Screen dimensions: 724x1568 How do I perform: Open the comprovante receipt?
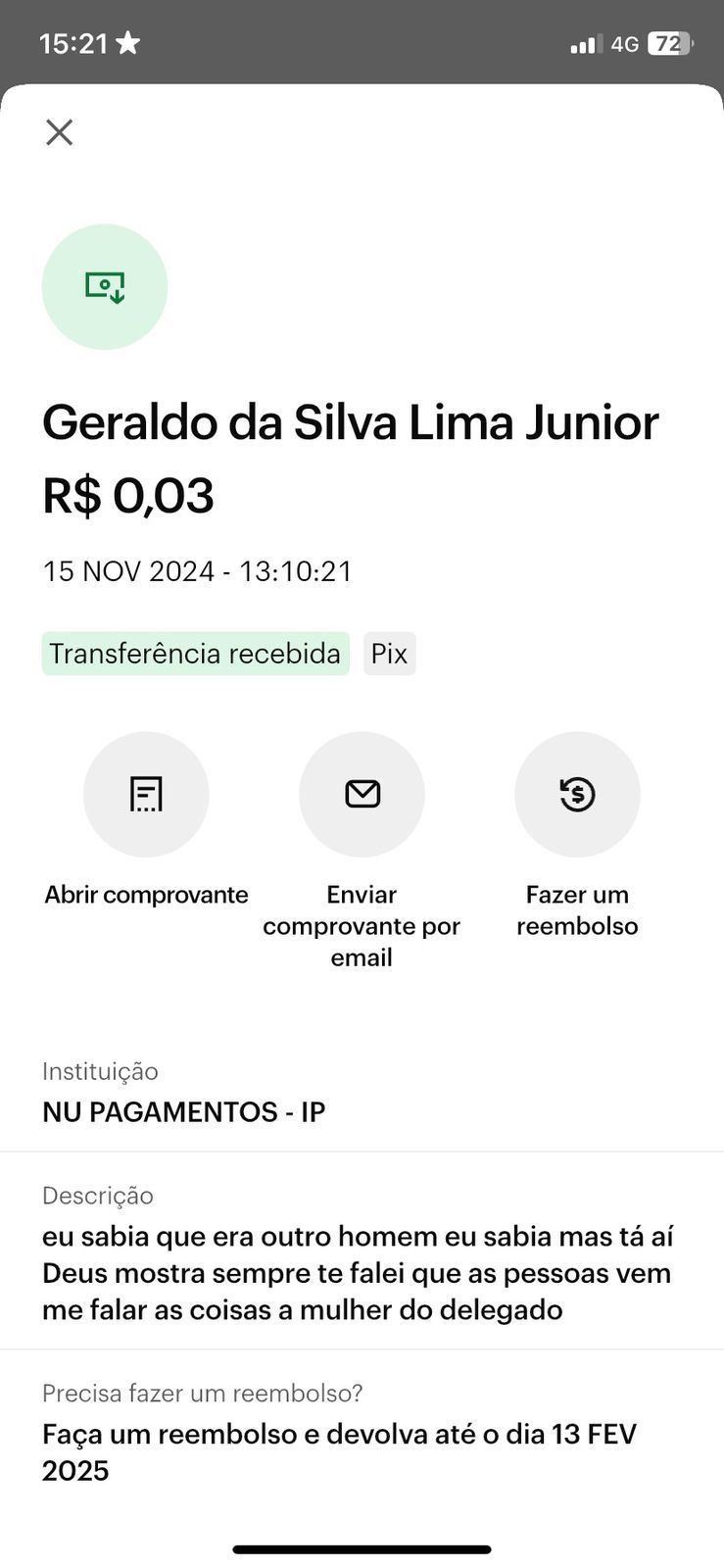pyautogui.click(x=146, y=794)
